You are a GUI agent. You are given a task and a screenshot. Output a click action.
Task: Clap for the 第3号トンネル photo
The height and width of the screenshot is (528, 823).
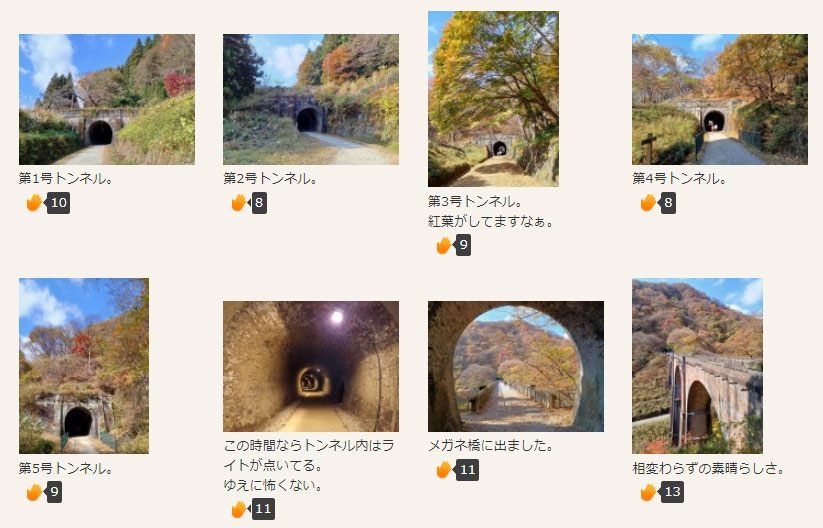(444, 245)
